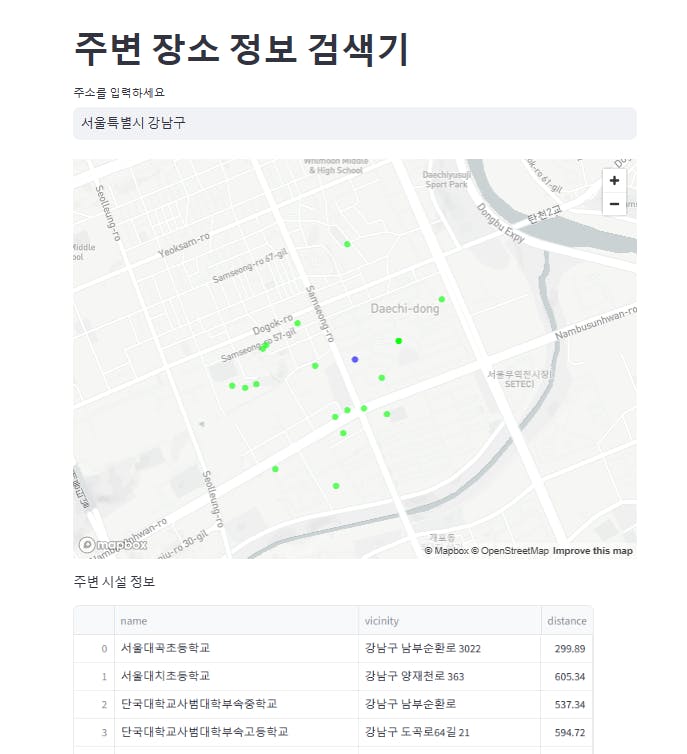Screen dimensions: 687x754
Task: Sort the table by distance column
Action: 567,621
